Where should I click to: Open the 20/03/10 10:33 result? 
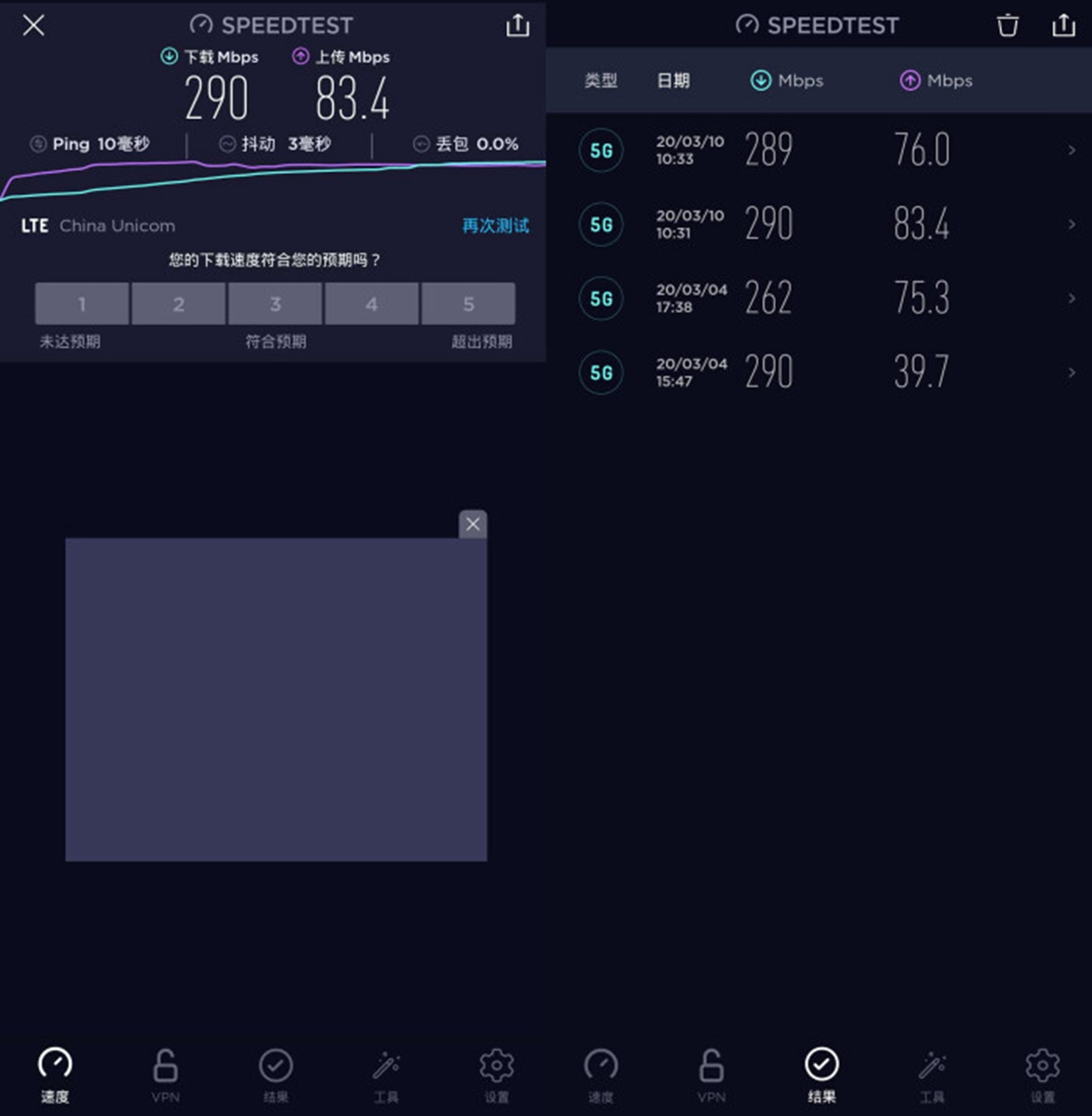tap(822, 150)
